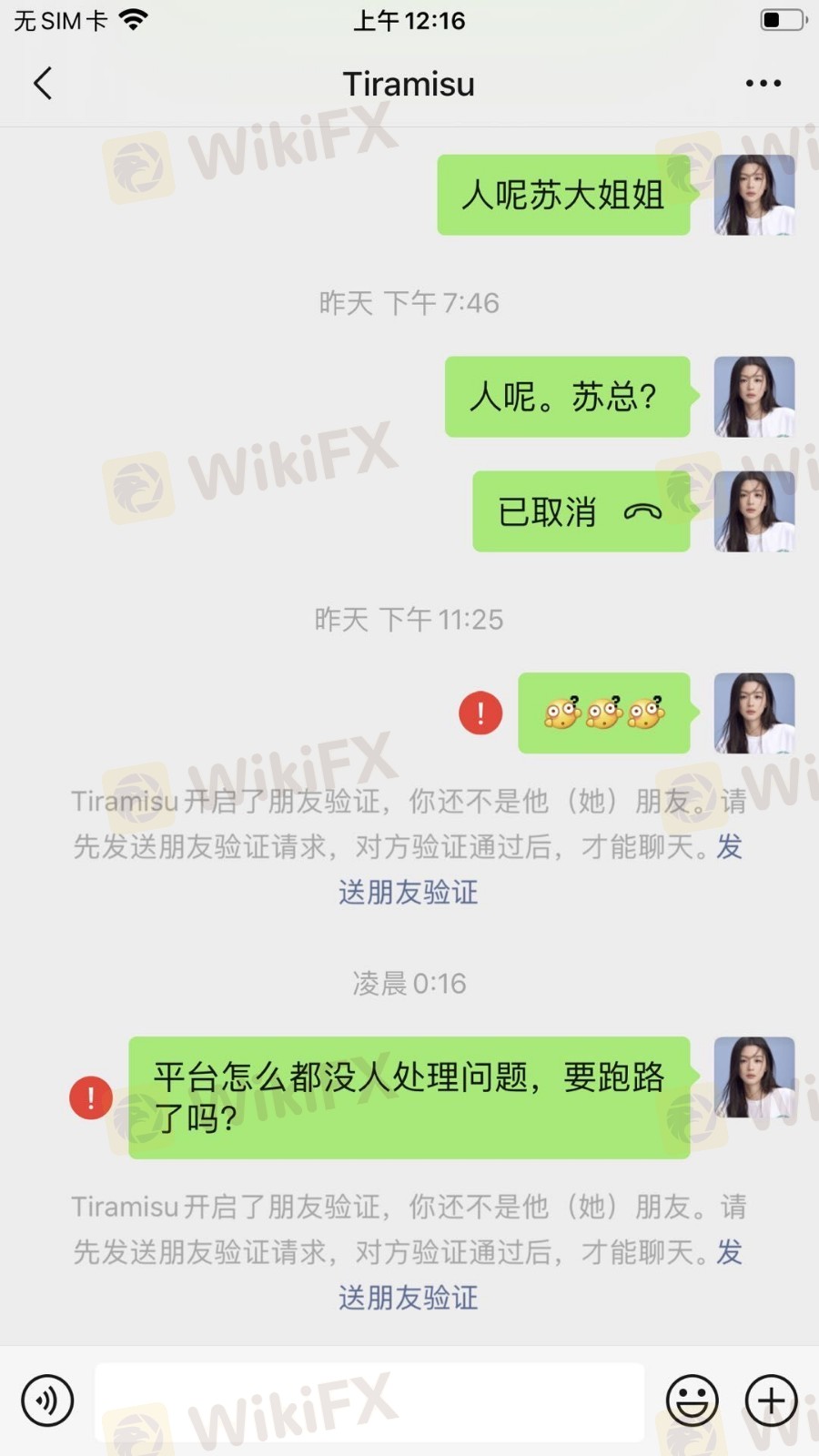The image size is (819, 1456).
Task: Open the chat options menu
Action: [763, 84]
